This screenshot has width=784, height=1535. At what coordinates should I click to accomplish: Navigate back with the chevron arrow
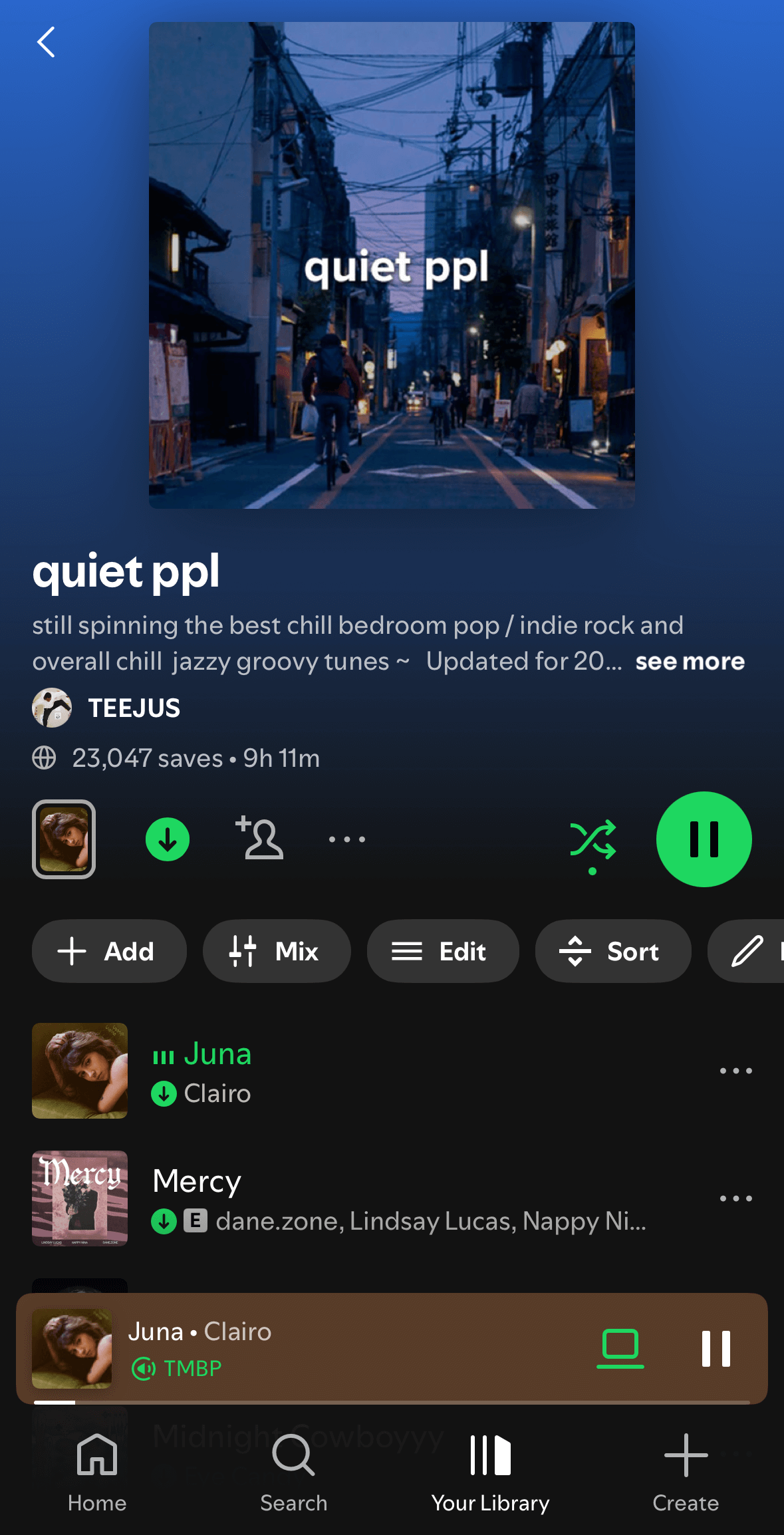point(45,42)
